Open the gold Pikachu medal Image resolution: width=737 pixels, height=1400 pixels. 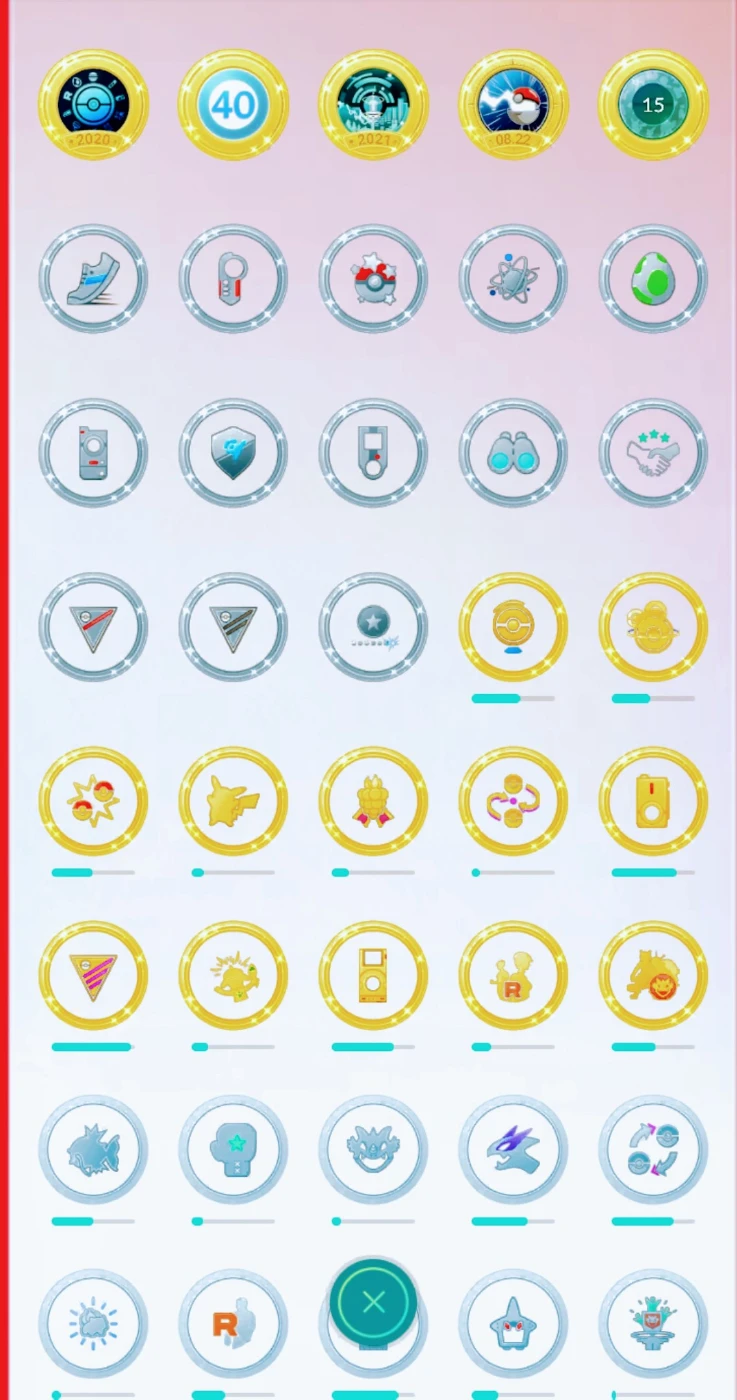pos(233,802)
